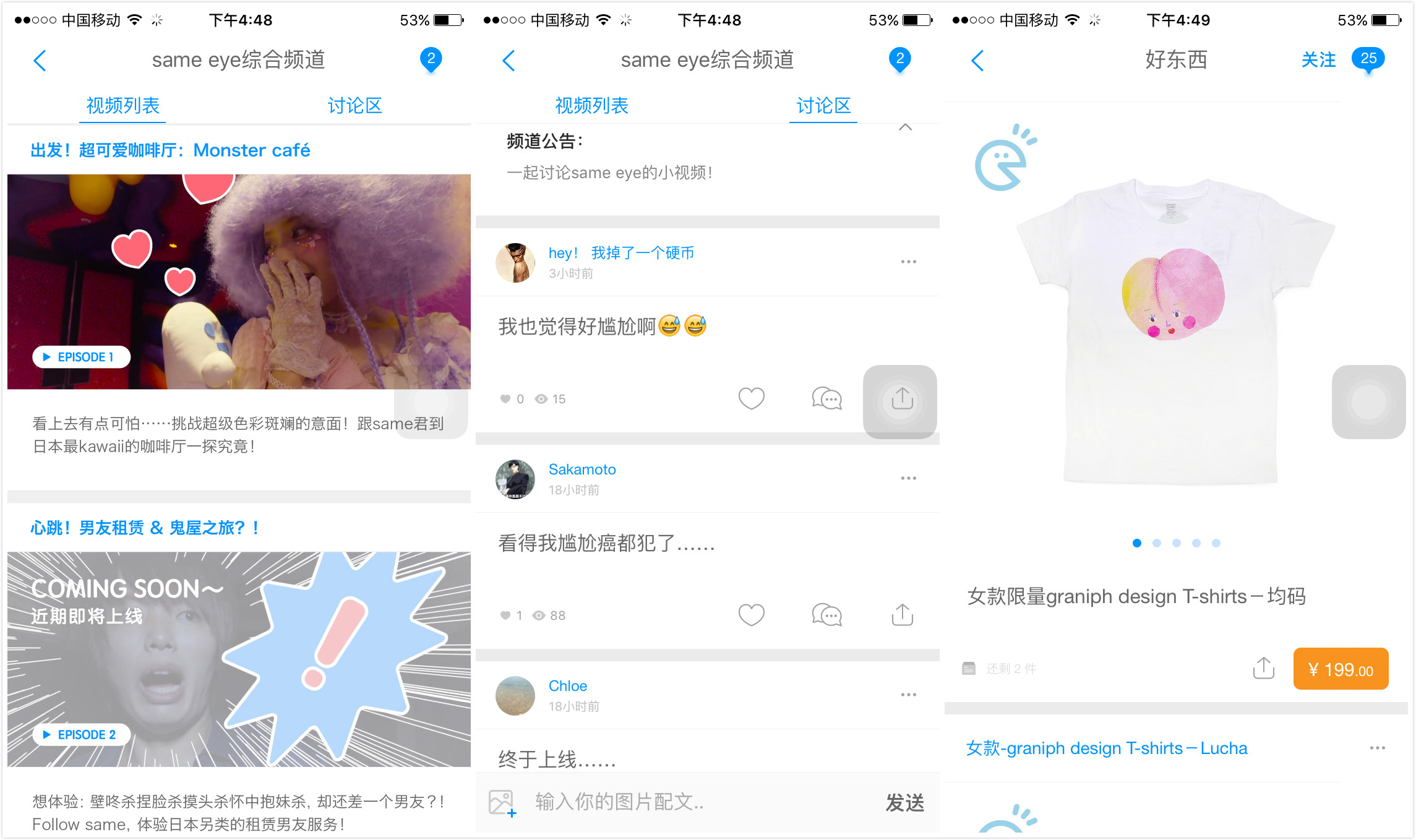This screenshot has height=840, width=1416.
Task: Play the EPISODE 1 Monster café video
Action: click(81, 357)
